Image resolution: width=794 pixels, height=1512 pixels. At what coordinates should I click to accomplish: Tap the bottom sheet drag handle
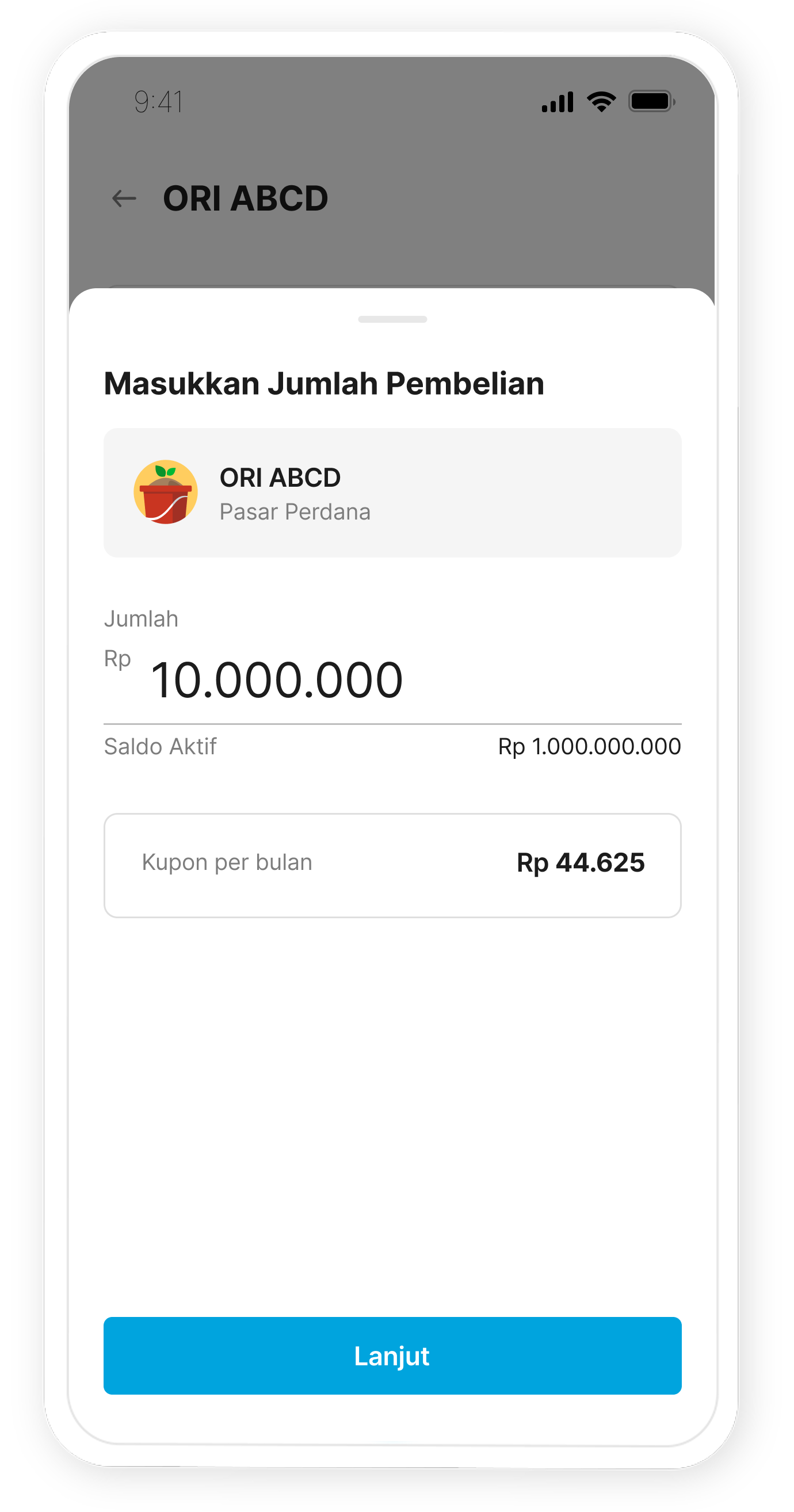pos(392,319)
